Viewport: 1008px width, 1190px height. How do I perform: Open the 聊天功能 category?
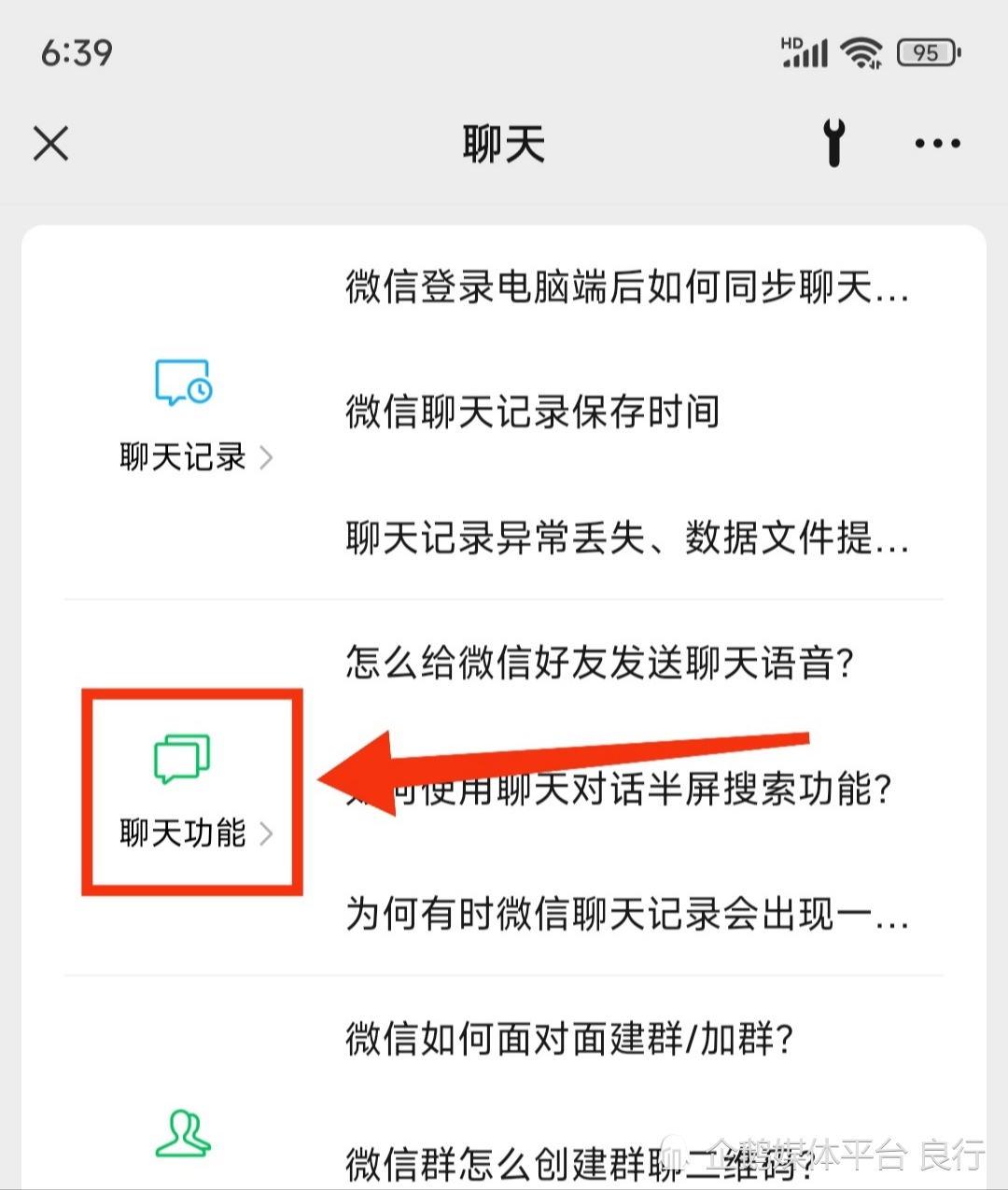[196, 791]
